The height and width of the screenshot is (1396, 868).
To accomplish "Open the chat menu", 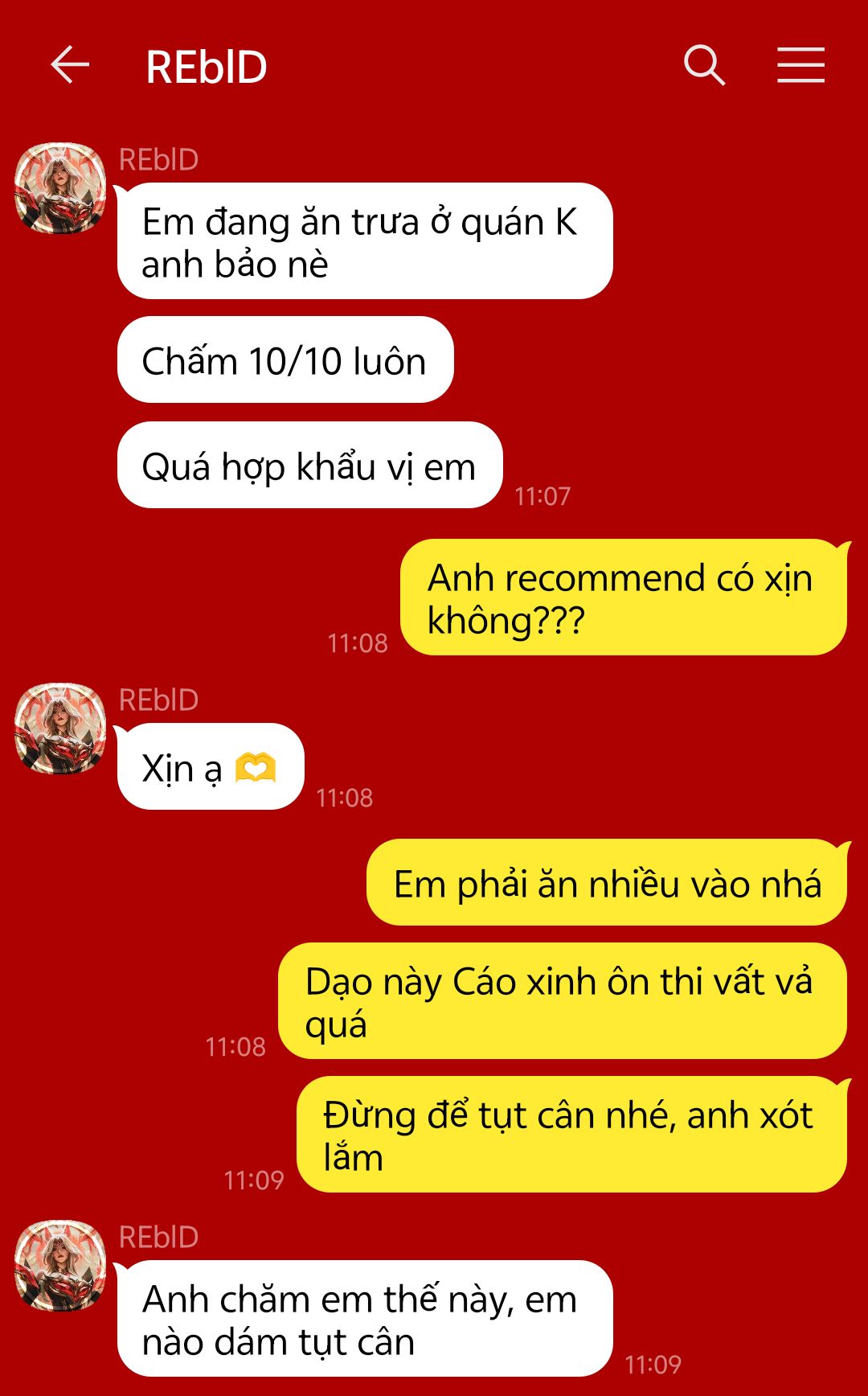I will point(800,65).
